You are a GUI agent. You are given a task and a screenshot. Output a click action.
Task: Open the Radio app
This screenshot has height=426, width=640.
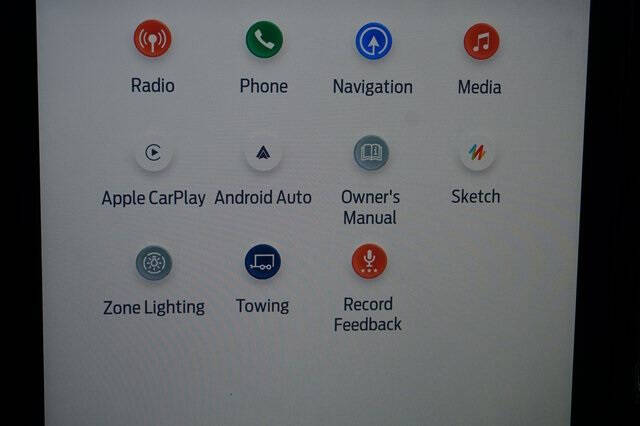tap(153, 40)
